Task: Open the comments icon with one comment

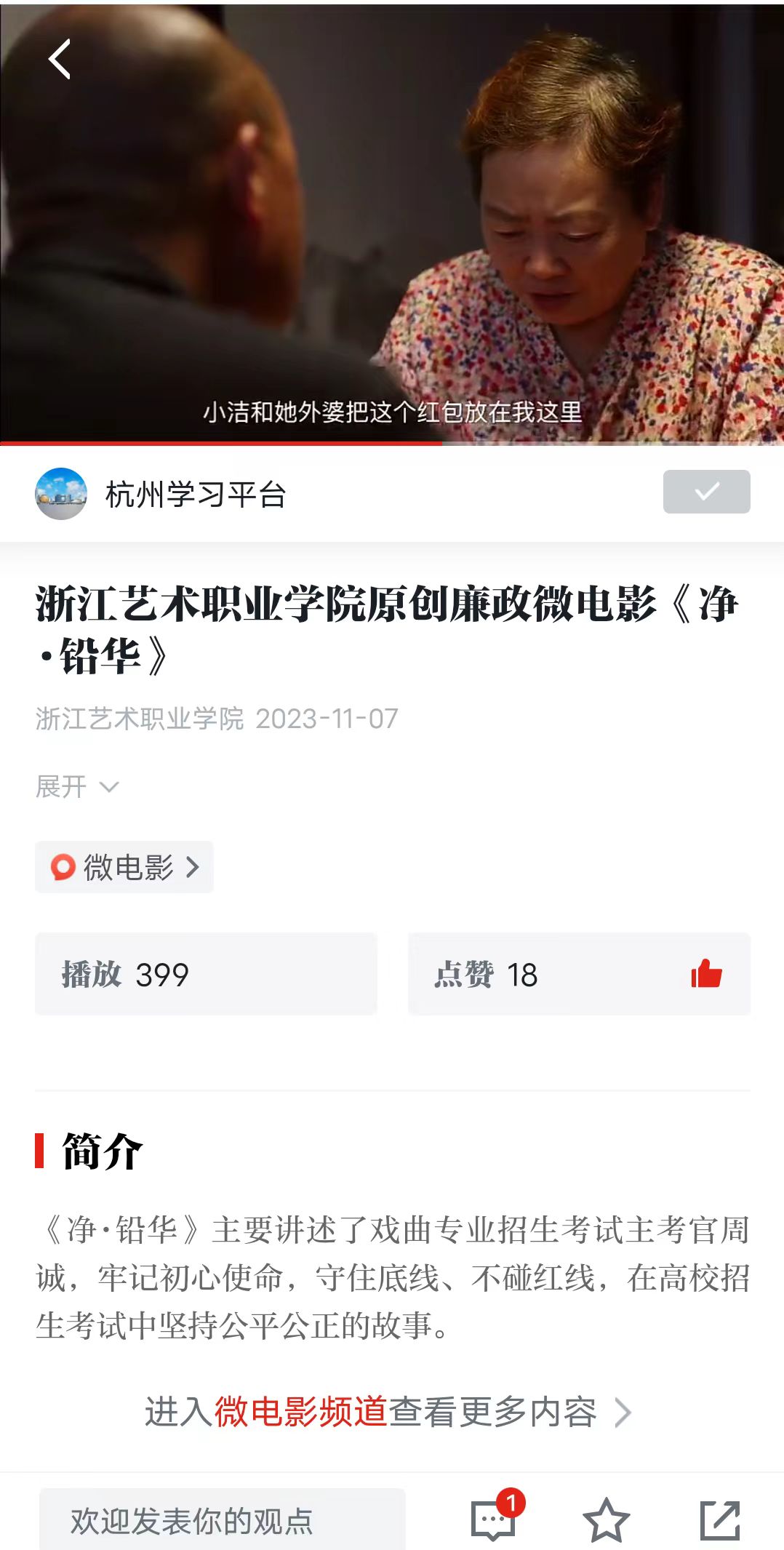Action: [494, 1519]
